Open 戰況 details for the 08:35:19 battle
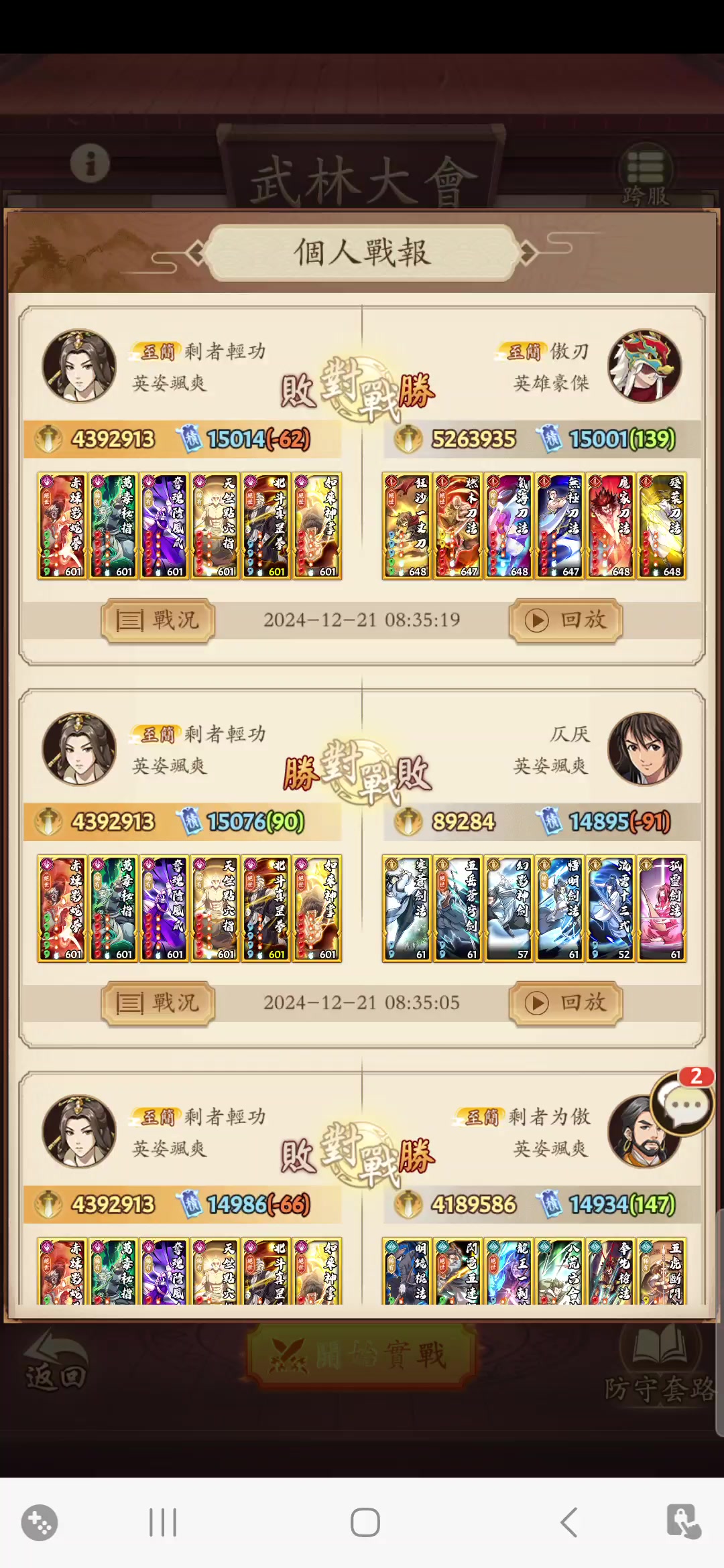The width and height of the screenshot is (724, 1568). [158, 620]
